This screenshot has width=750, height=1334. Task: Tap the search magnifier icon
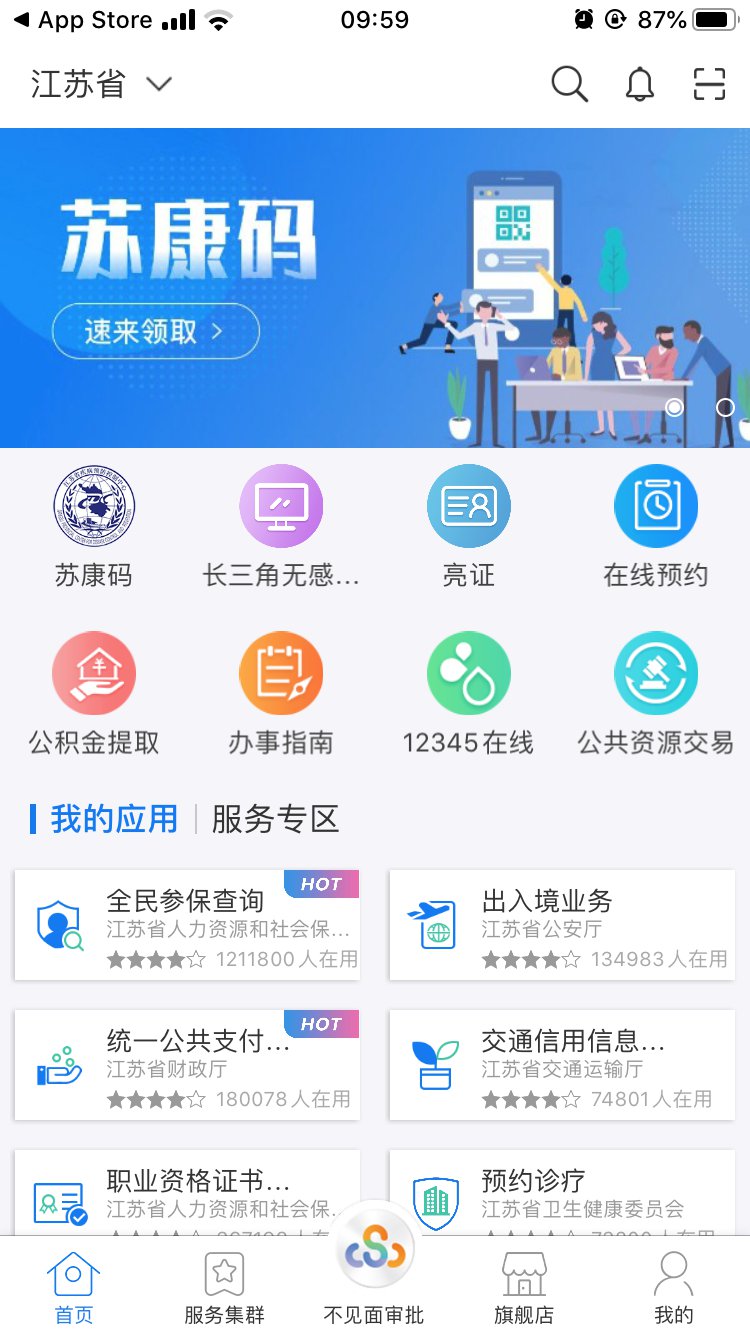(569, 85)
